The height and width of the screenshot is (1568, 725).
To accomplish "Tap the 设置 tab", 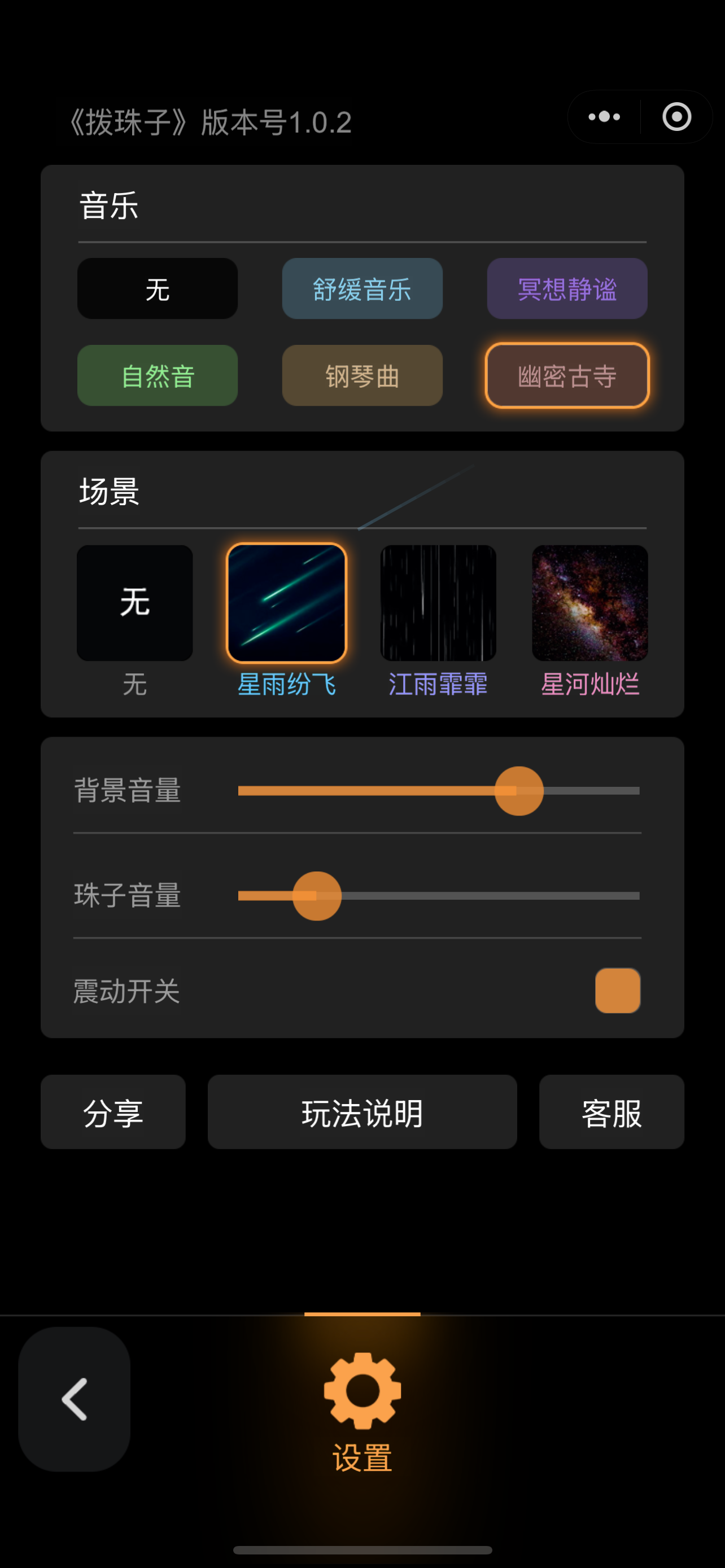I will point(362,1412).
